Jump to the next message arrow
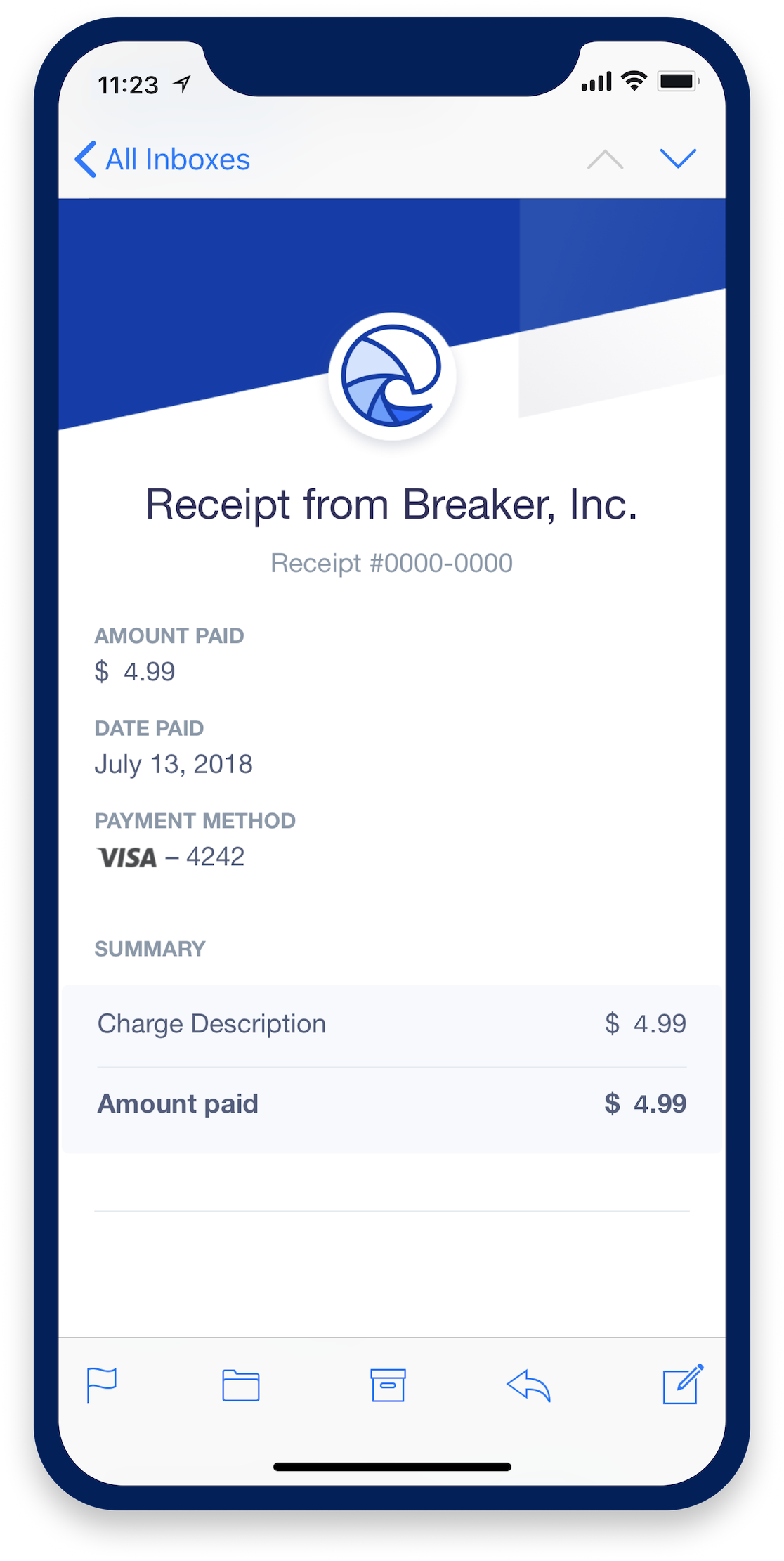 (x=678, y=159)
